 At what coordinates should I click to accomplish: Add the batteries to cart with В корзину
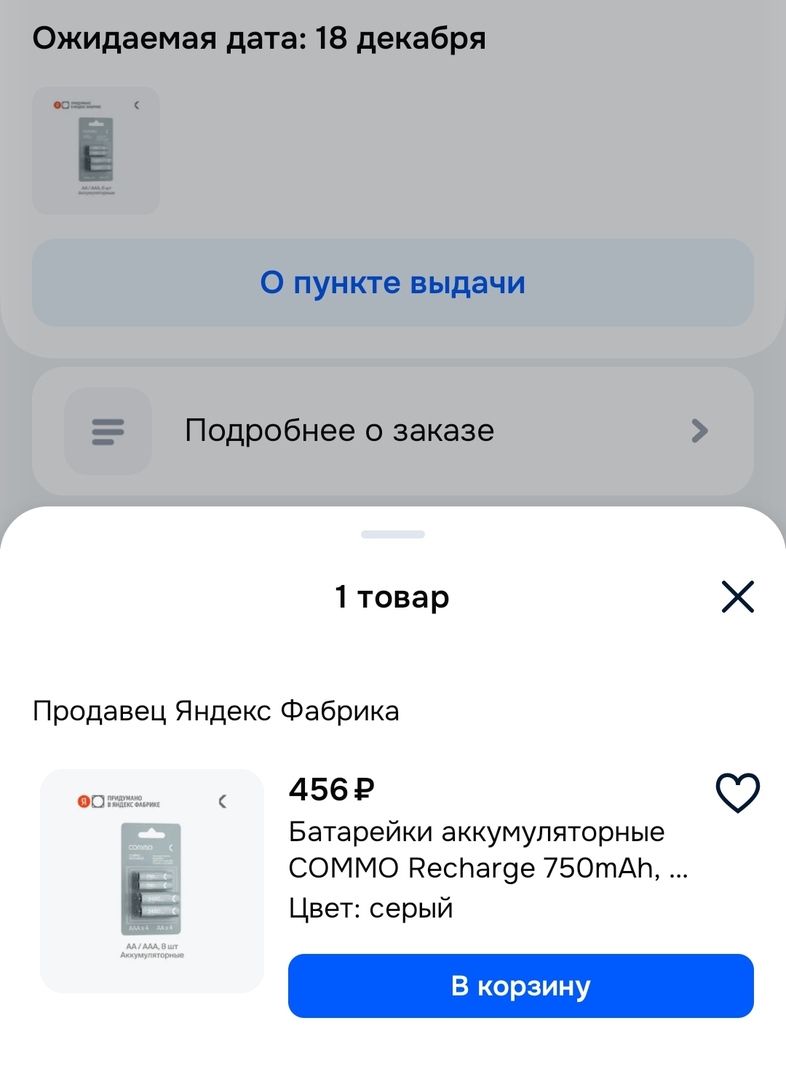[x=520, y=986]
